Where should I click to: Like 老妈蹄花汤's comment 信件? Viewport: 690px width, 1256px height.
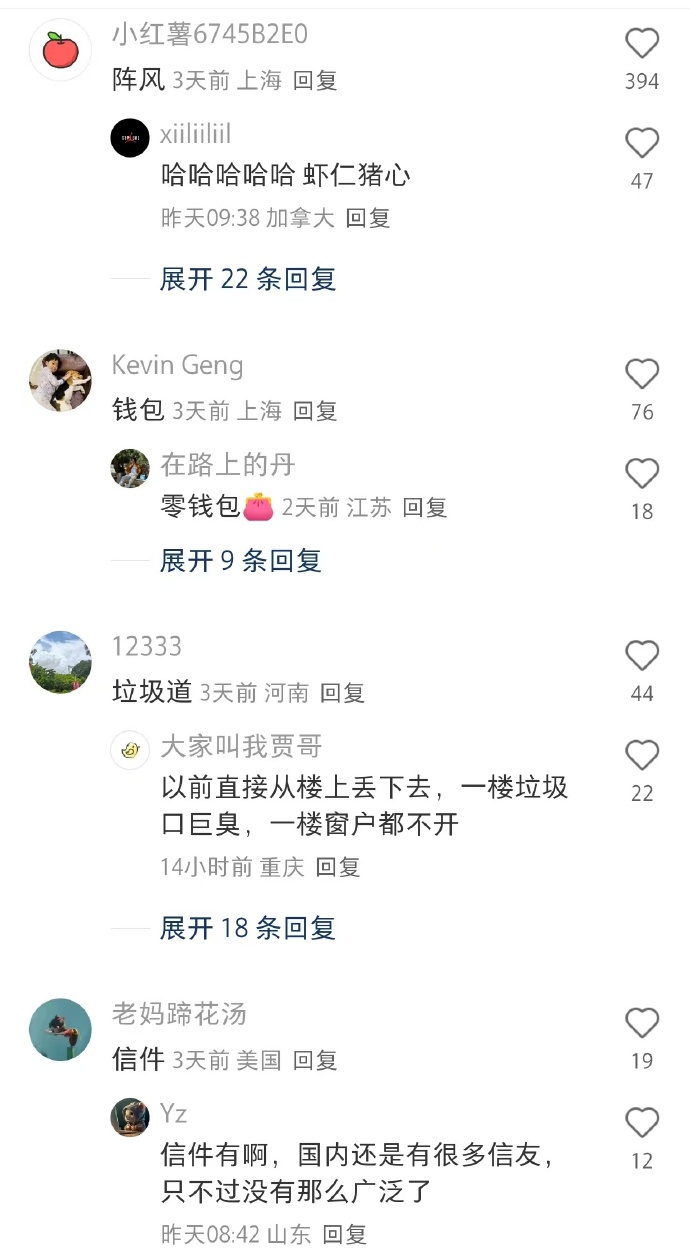click(642, 1024)
